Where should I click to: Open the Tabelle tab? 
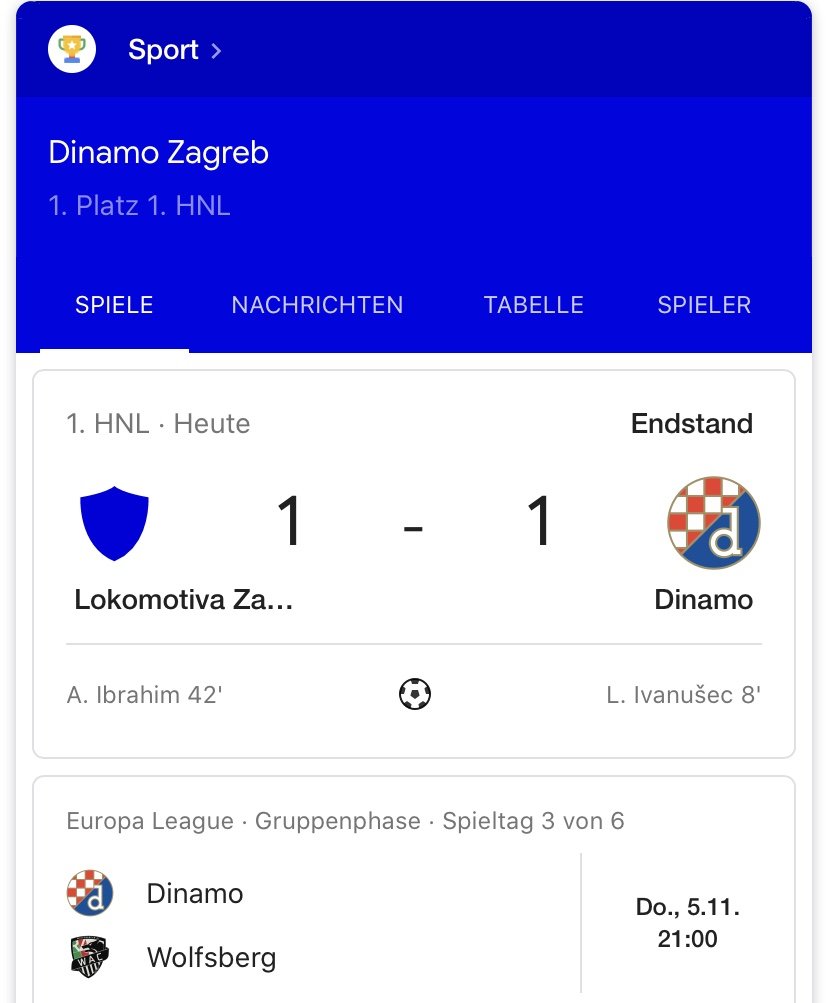coord(533,305)
